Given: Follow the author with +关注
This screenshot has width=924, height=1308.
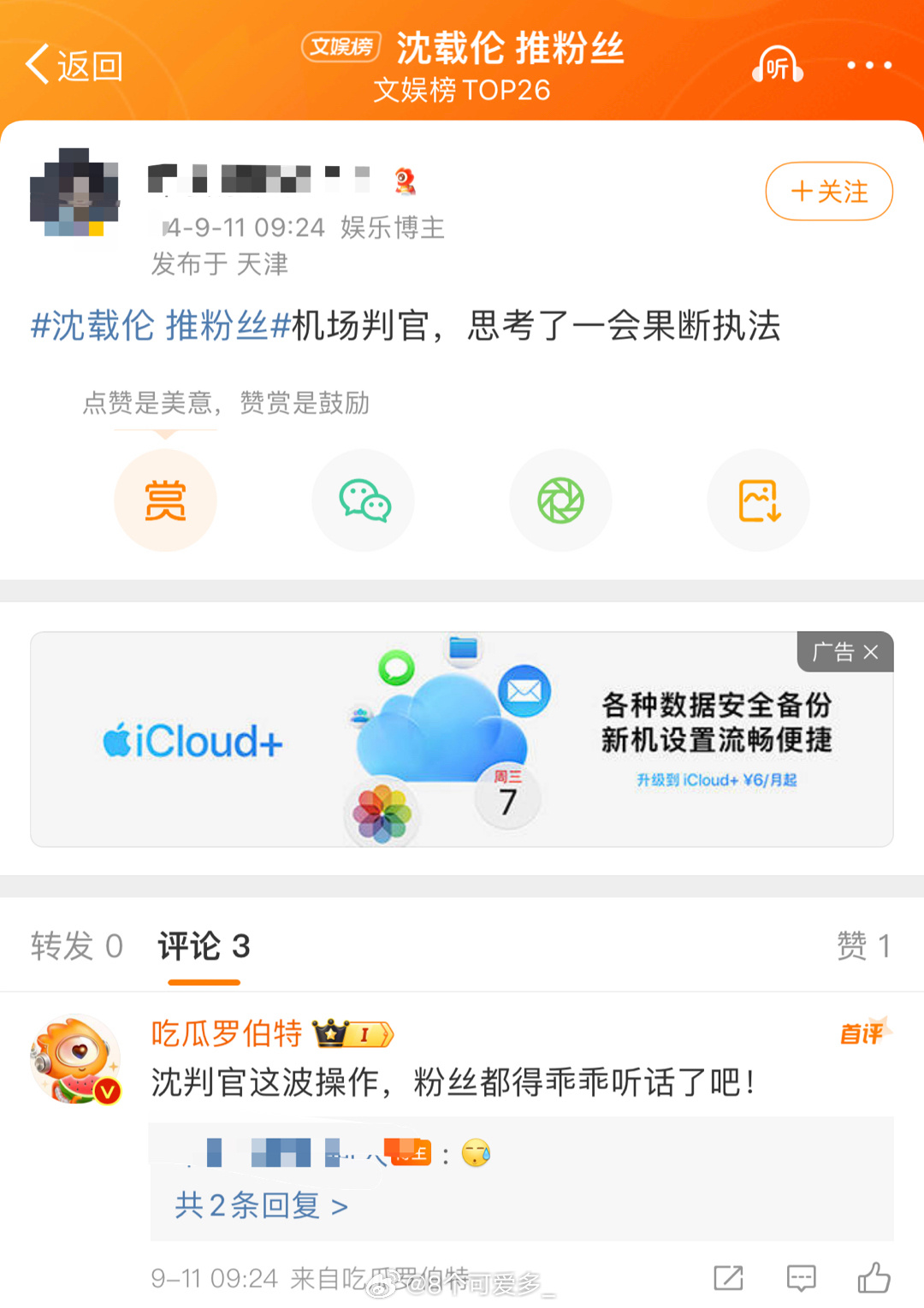Looking at the screenshot, I should pyautogui.click(x=828, y=191).
